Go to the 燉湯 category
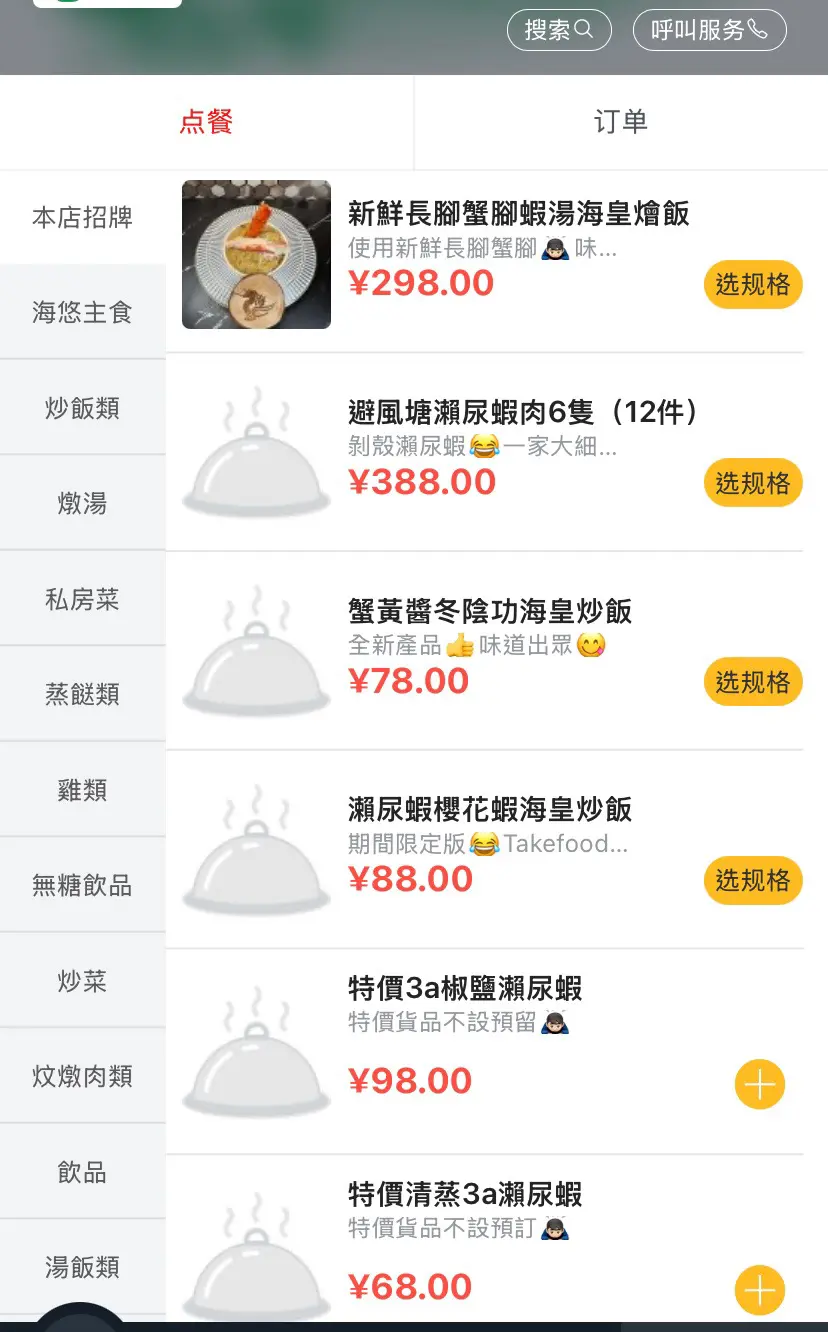The image size is (828, 1332). [x=82, y=503]
